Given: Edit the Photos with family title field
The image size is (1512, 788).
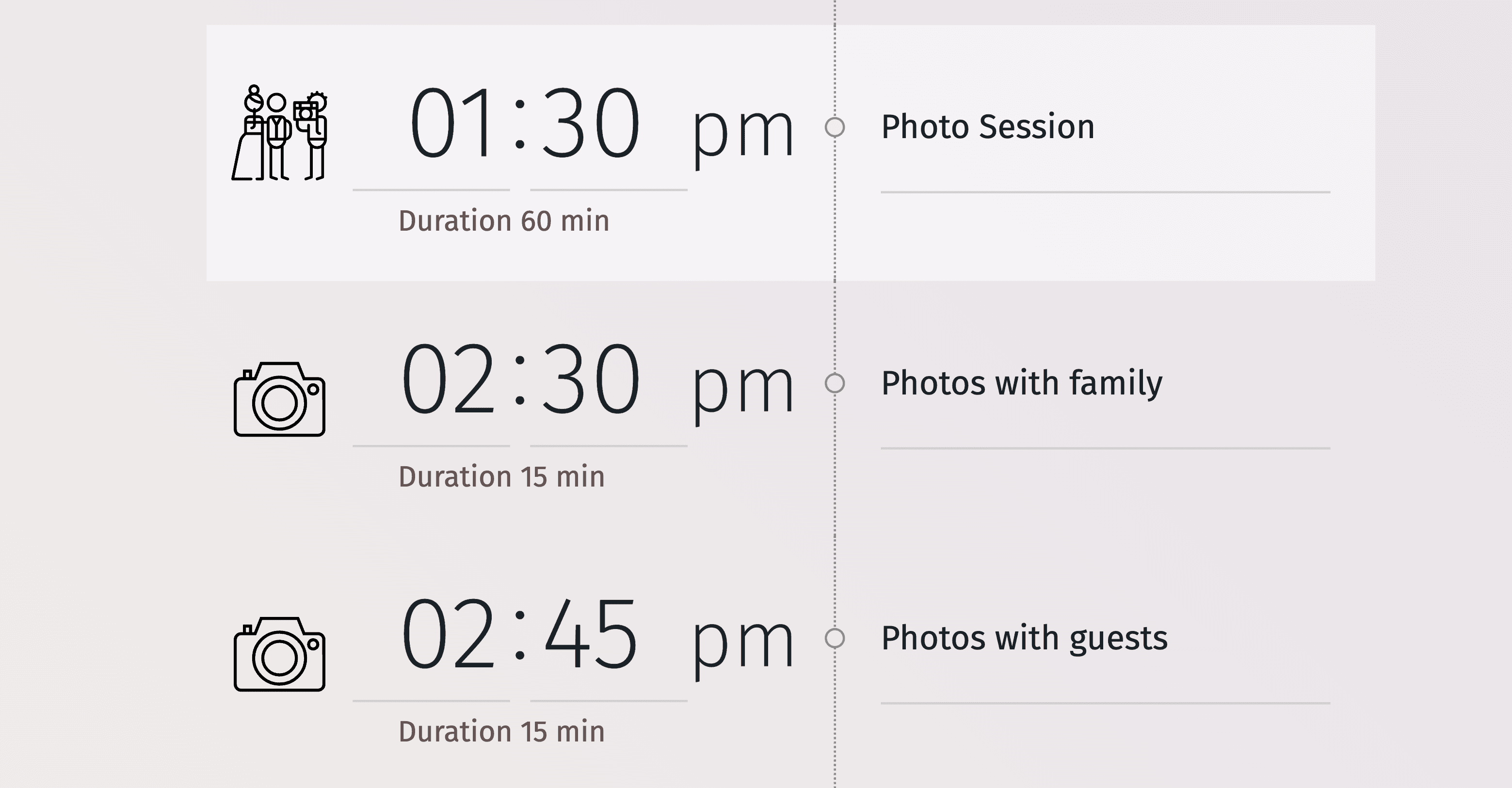Looking at the screenshot, I should (1021, 383).
